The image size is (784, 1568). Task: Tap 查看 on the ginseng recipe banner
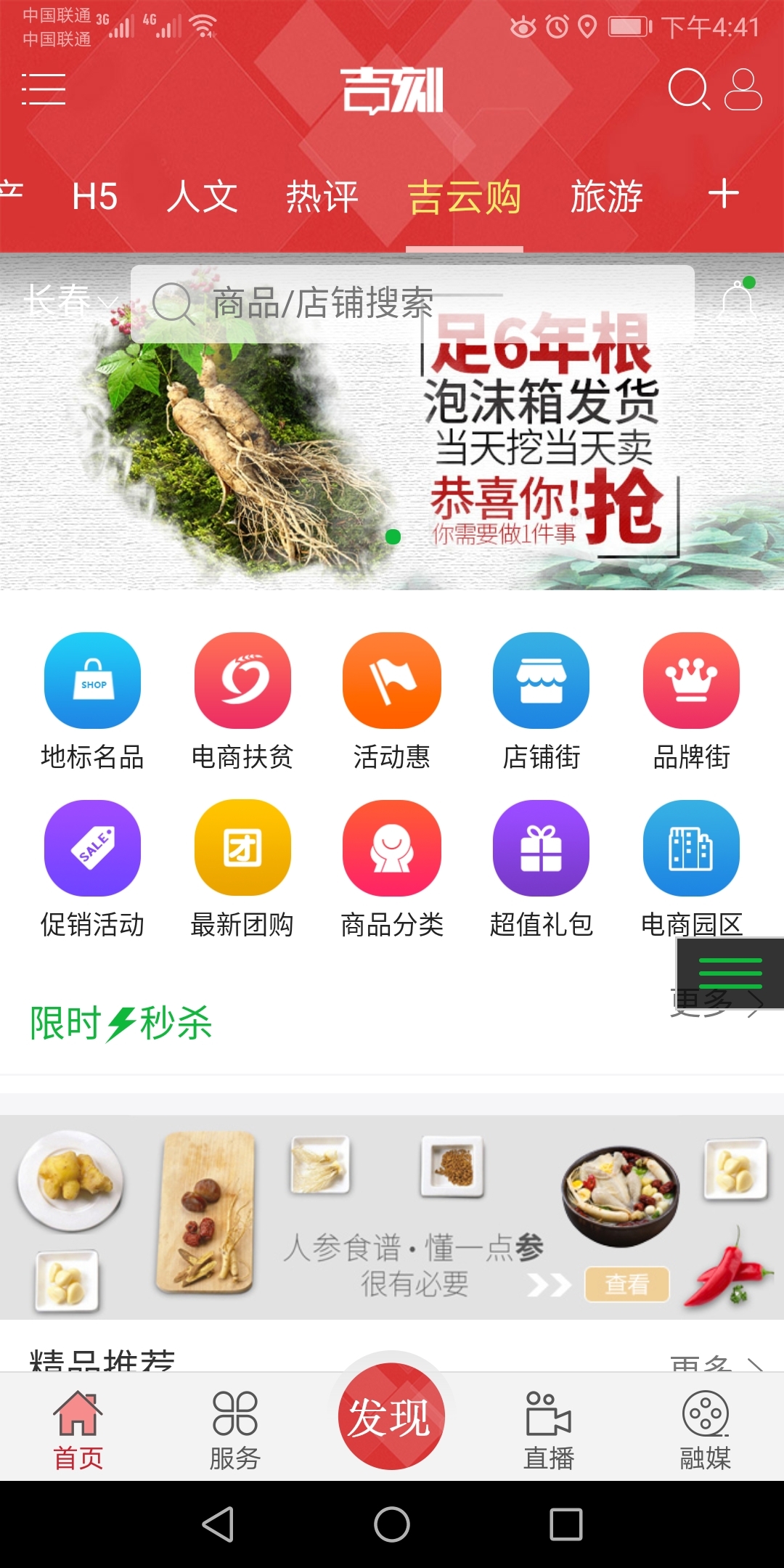click(x=626, y=1284)
